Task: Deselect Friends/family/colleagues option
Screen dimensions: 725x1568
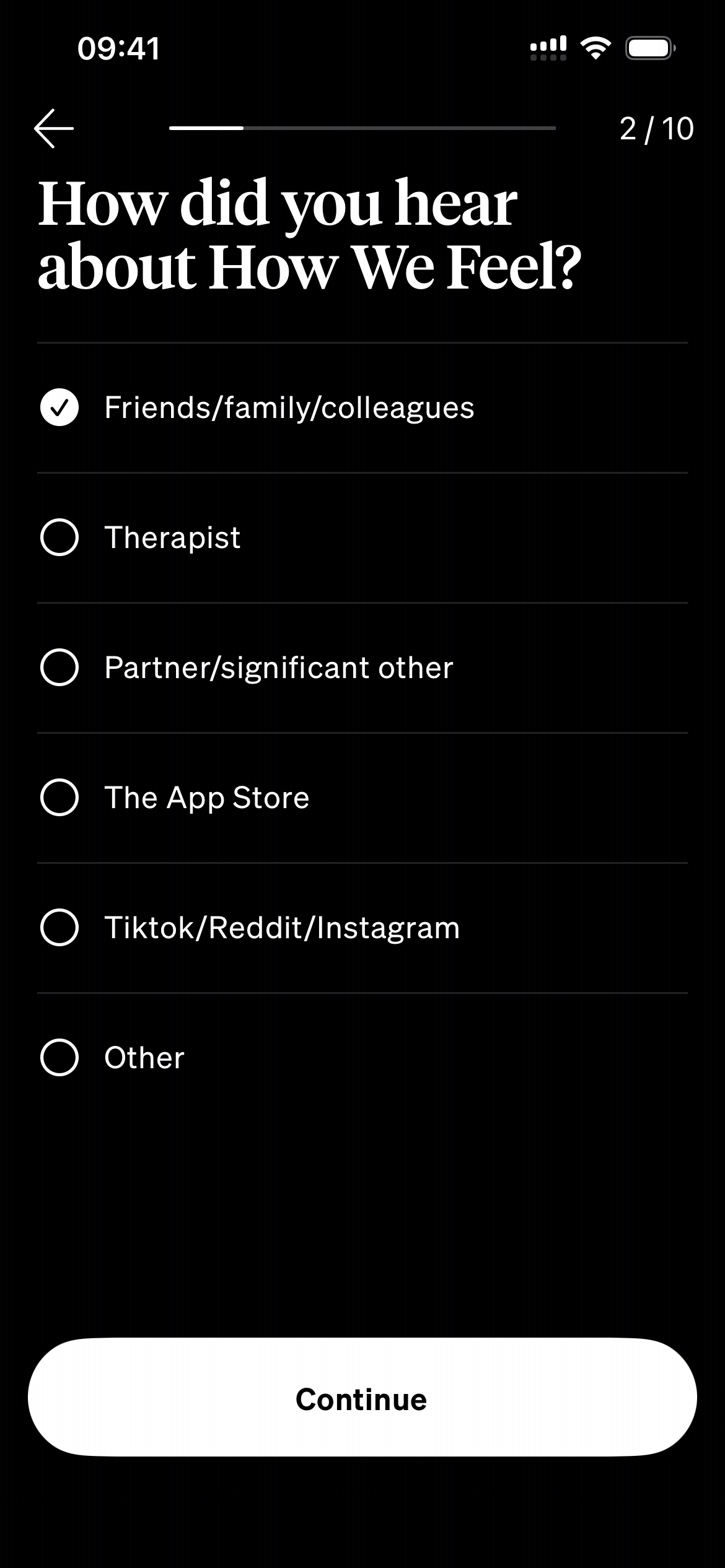Action: pos(59,407)
